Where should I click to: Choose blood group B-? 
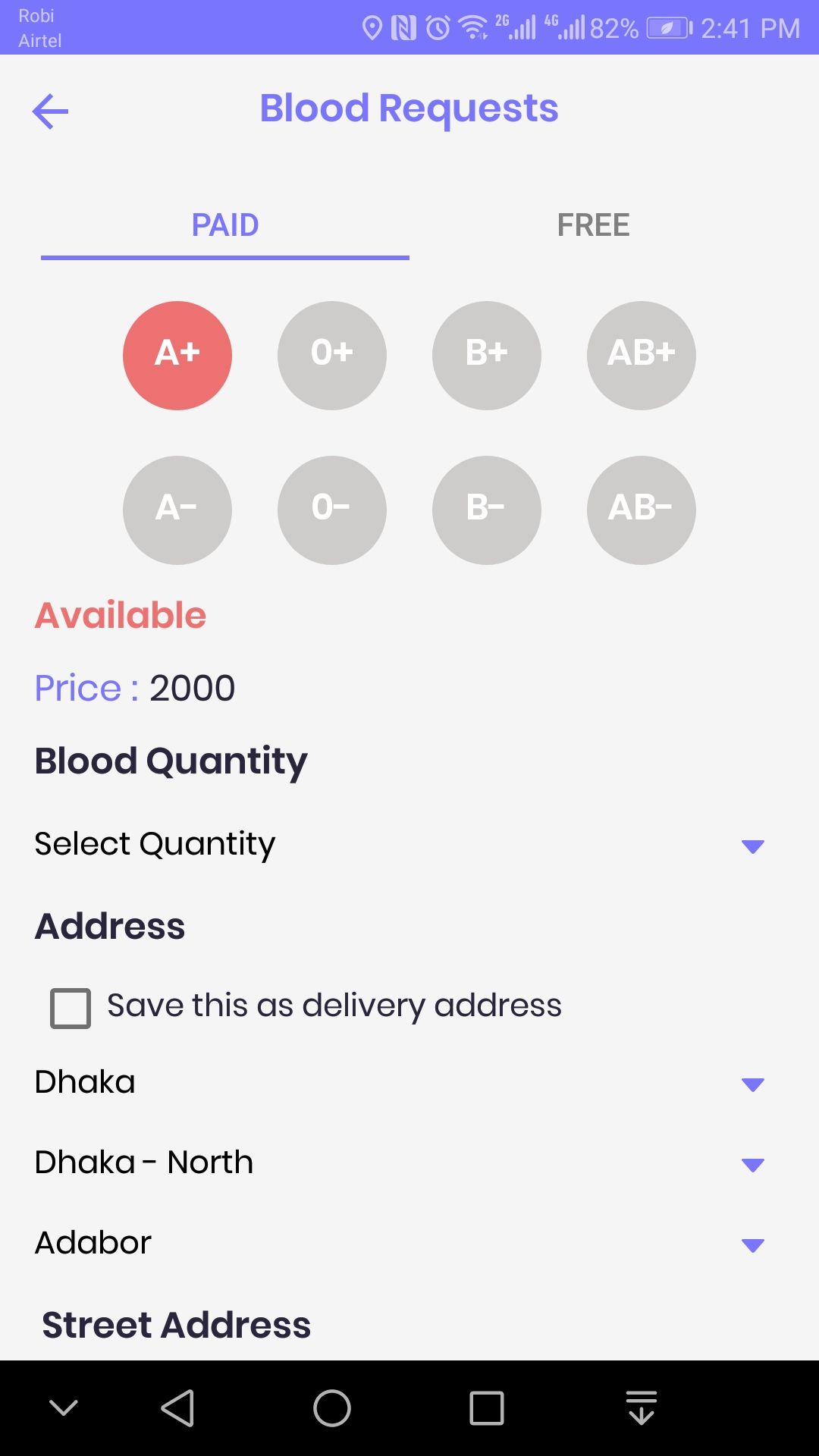click(x=487, y=510)
